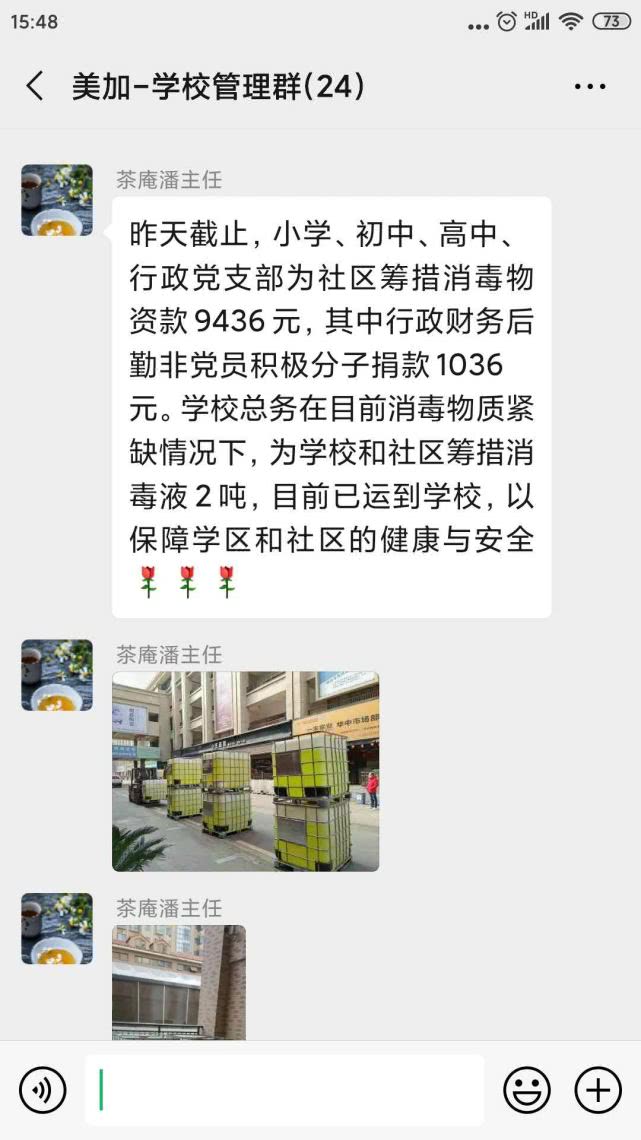Go back from the 美加-学校管理群 chat
The height and width of the screenshot is (1140, 641).
click(x=35, y=86)
